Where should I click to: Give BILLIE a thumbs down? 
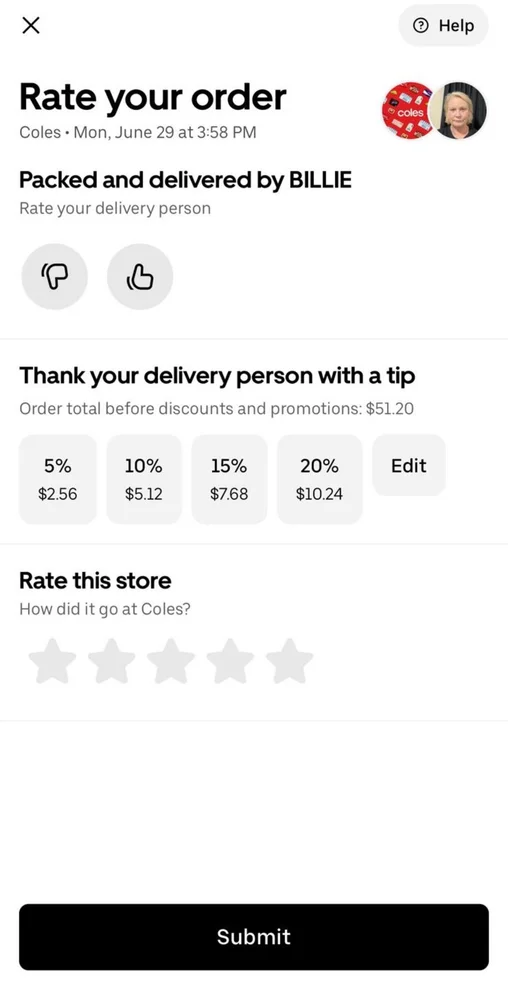pyautogui.click(x=54, y=276)
